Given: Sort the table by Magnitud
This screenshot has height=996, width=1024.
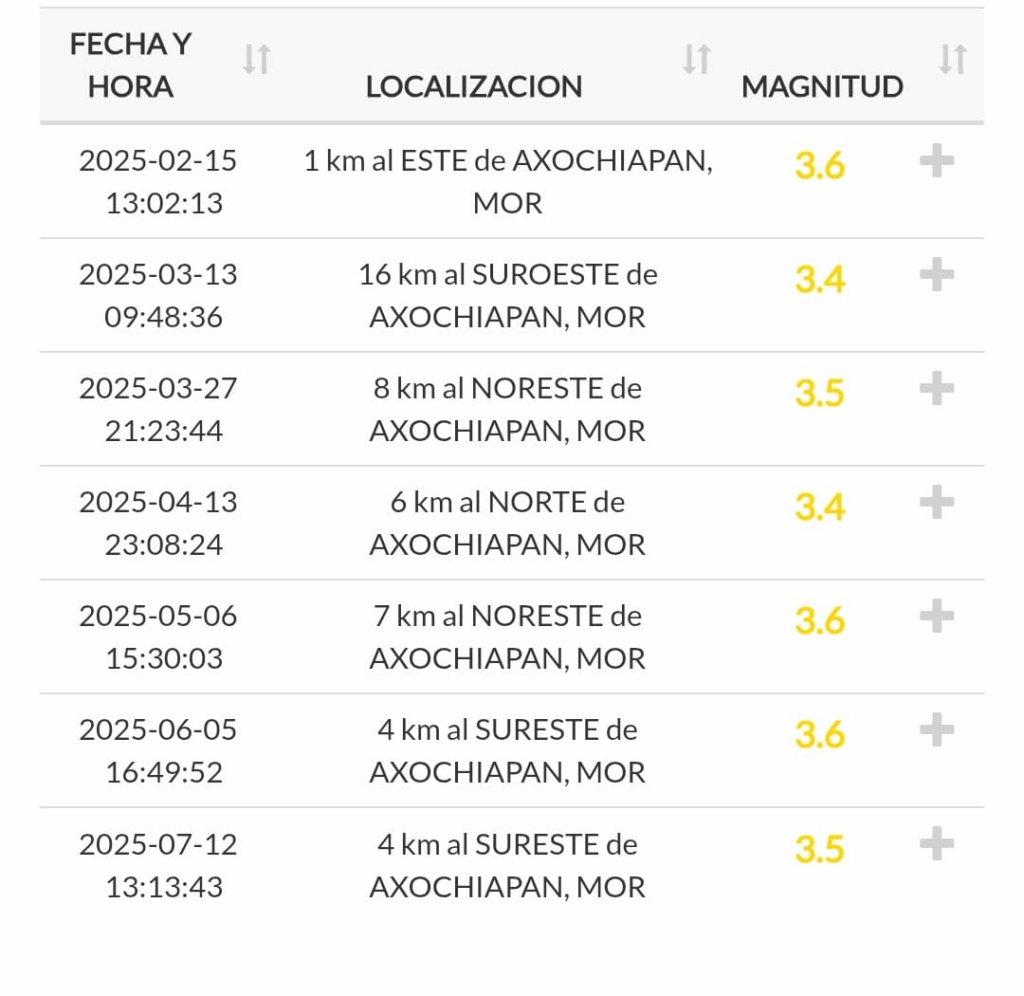Looking at the screenshot, I should coord(952,60).
